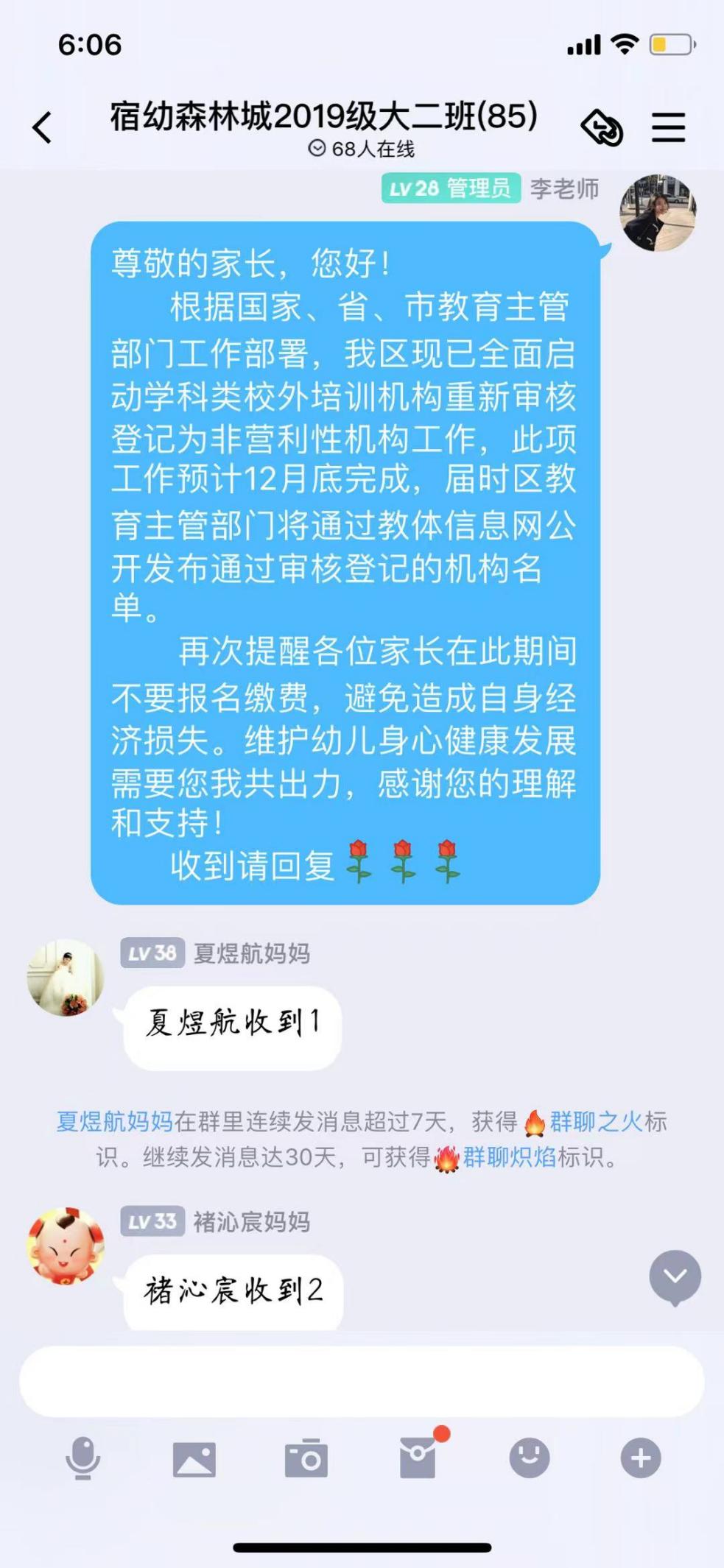Open 褚沁宸妈妈's avatar
The width and height of the screenshot is (724, 1568).
coord(66,1246)
